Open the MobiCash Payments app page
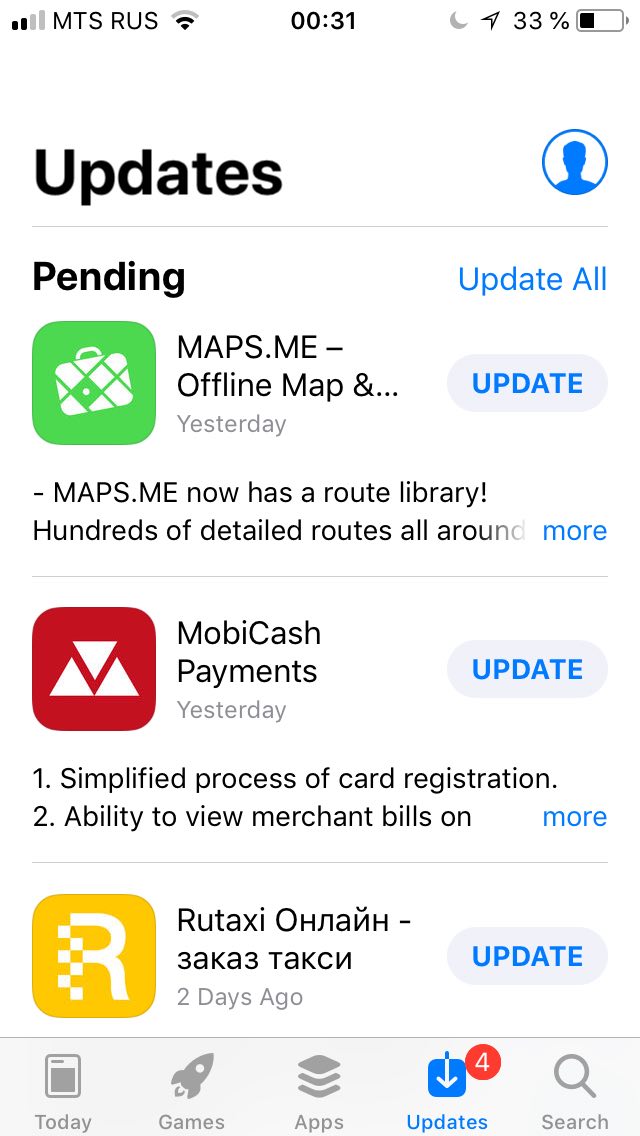 click(94, 668)
